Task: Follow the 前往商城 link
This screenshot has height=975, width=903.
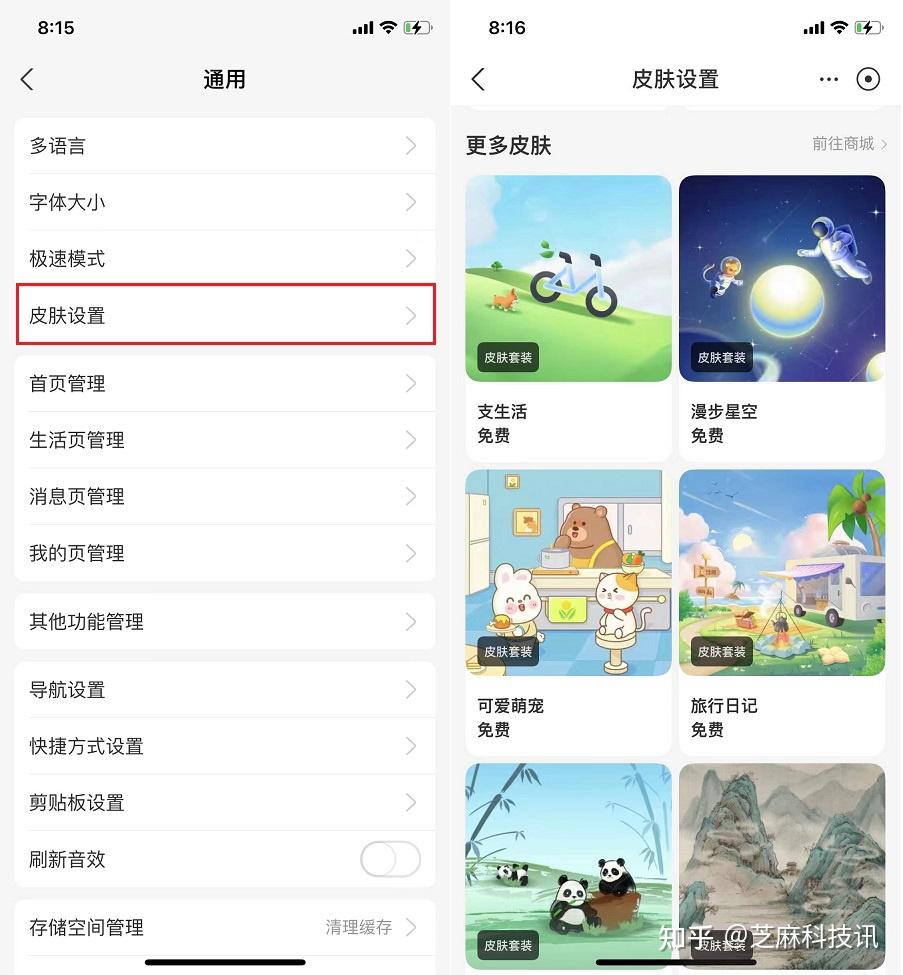Action: pos(849,144)
